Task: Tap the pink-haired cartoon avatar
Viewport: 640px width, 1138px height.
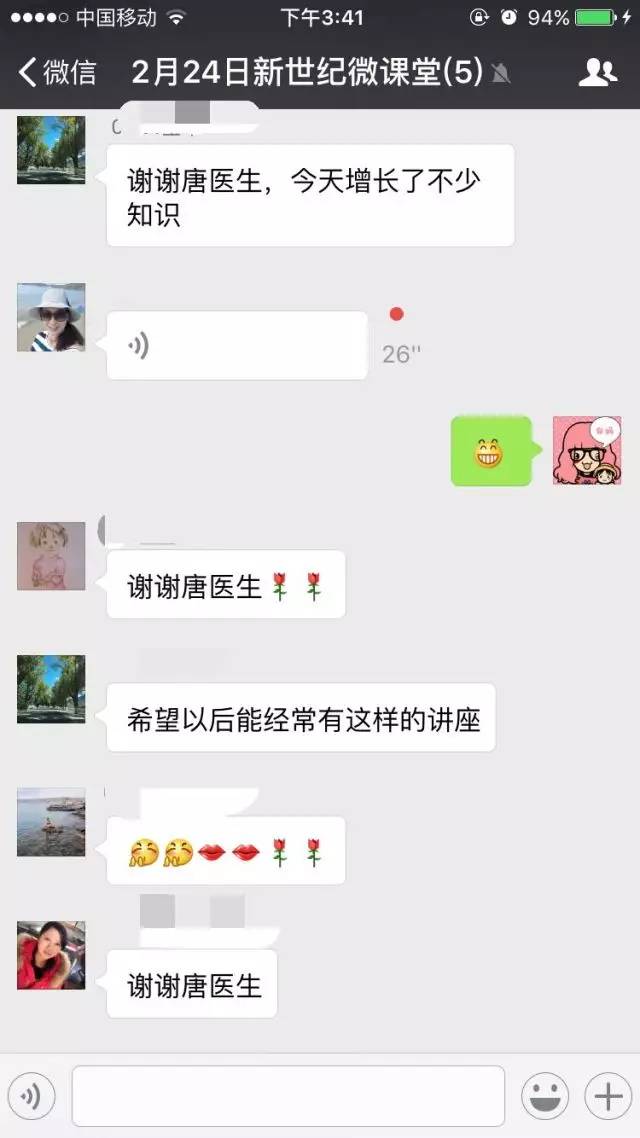Action: click(587, 451)
